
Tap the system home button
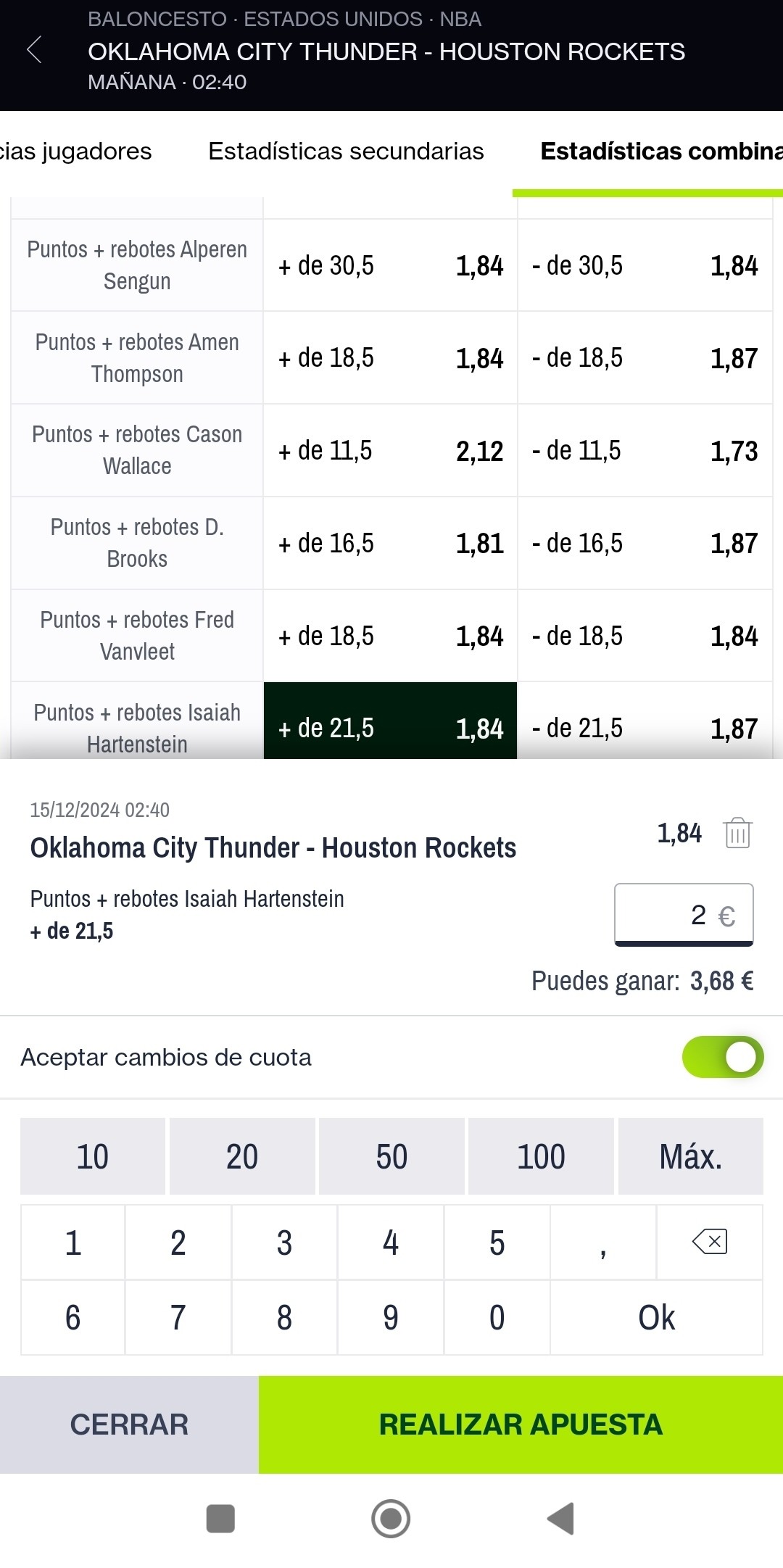[391, 1518]
